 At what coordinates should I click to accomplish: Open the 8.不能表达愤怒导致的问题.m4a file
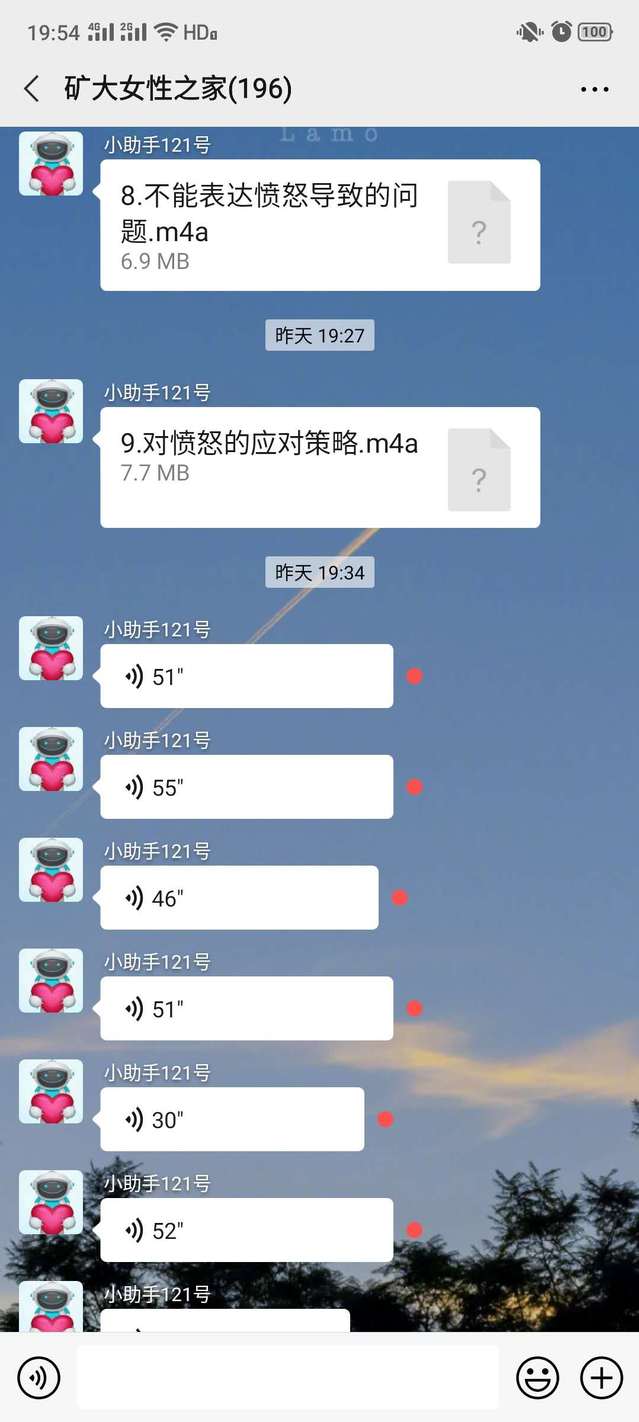(320, 225)
